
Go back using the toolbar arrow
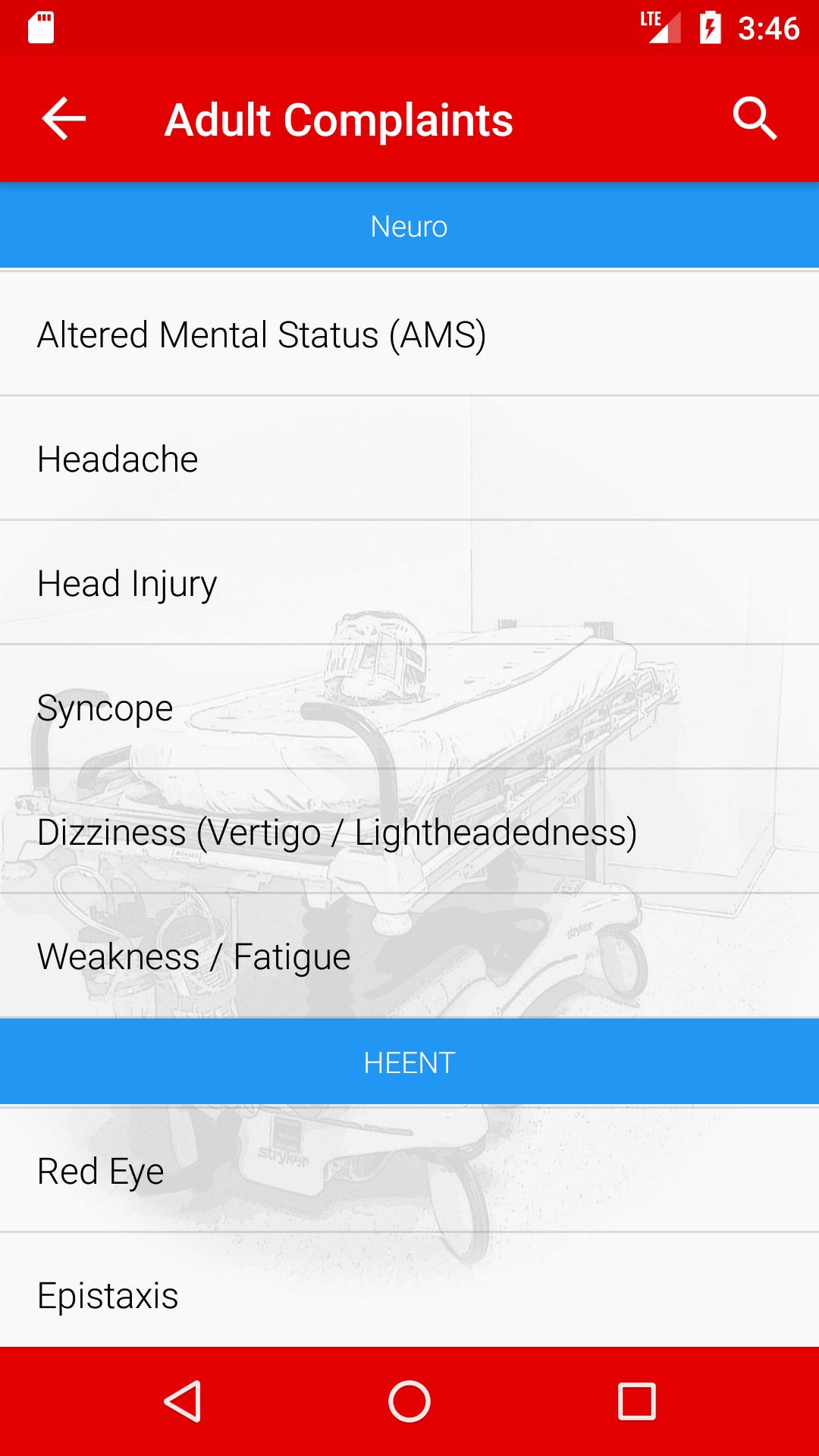64,119
